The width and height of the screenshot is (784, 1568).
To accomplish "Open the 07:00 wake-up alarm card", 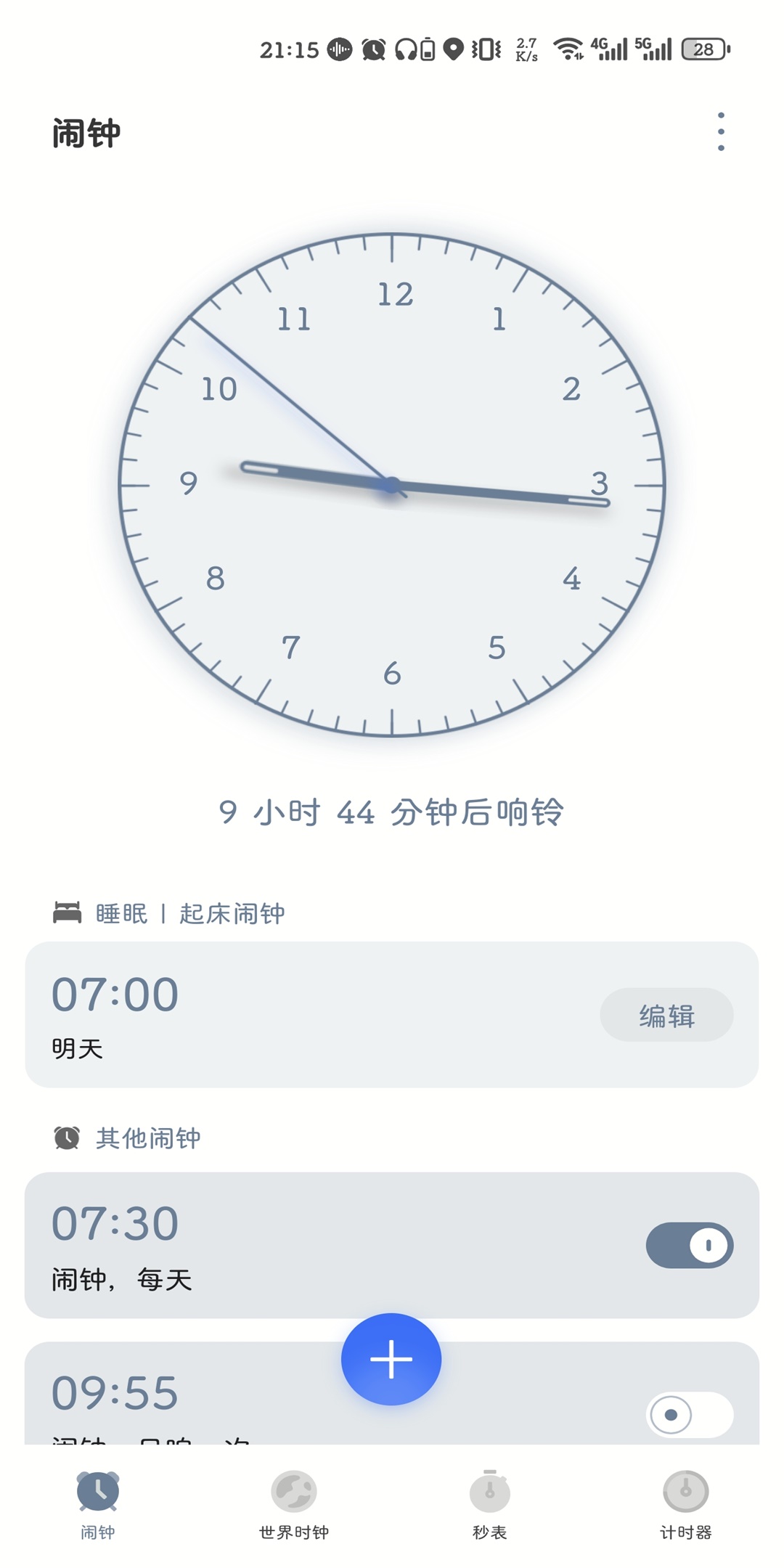I will click(290, 1015).
